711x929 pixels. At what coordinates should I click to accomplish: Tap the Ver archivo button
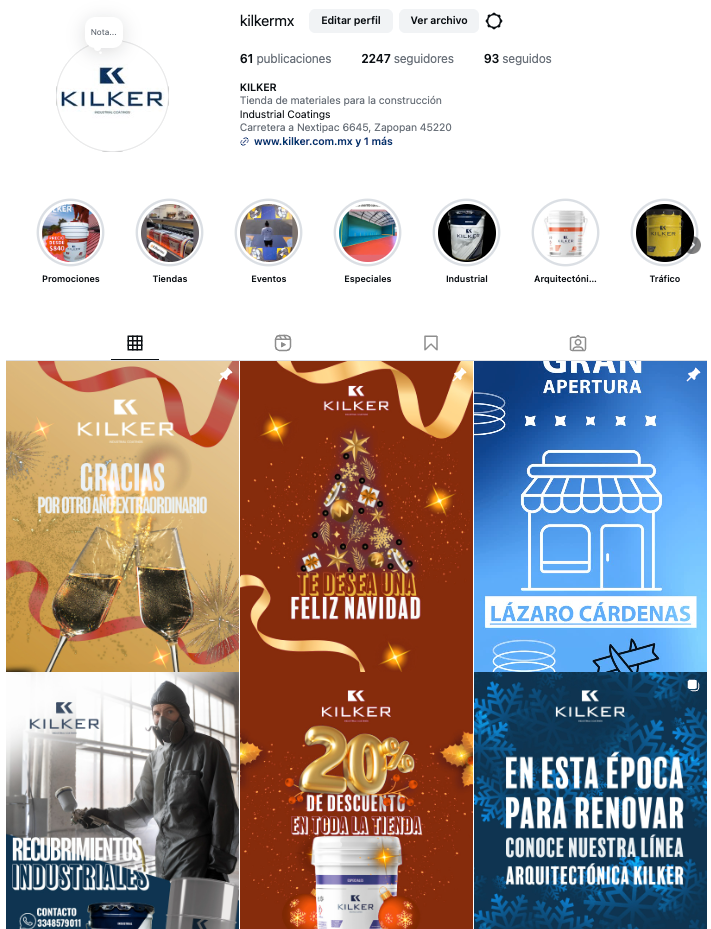(438, 21)
